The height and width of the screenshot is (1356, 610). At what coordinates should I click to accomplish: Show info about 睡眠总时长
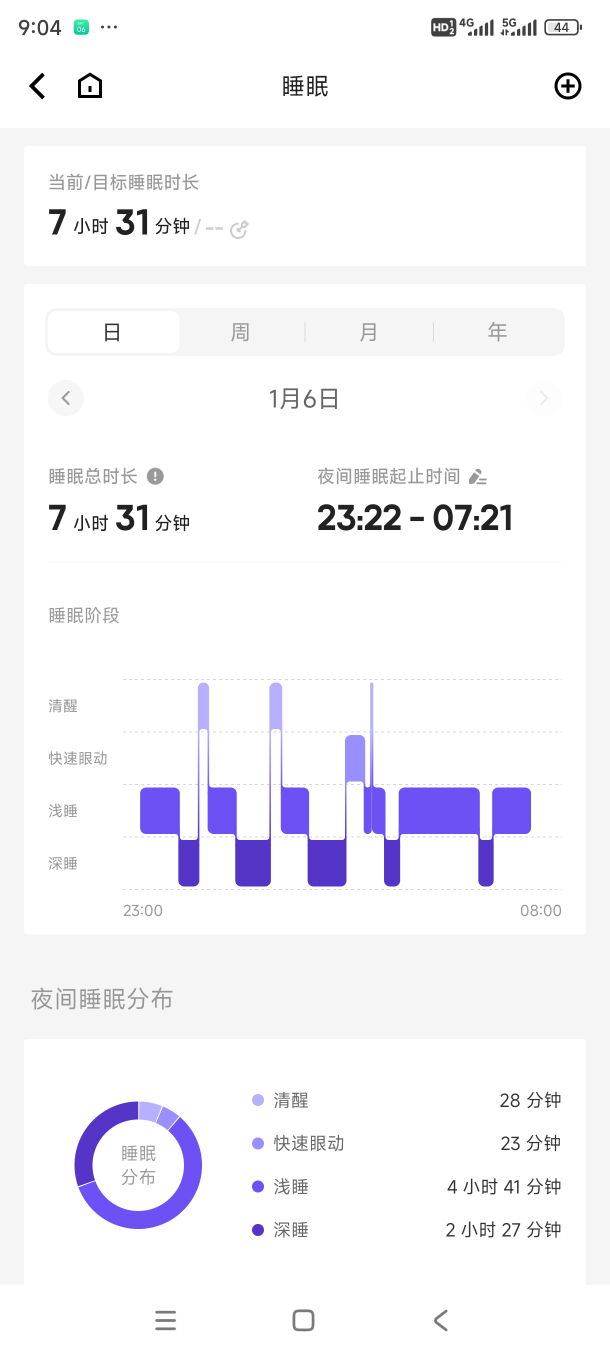156,476
